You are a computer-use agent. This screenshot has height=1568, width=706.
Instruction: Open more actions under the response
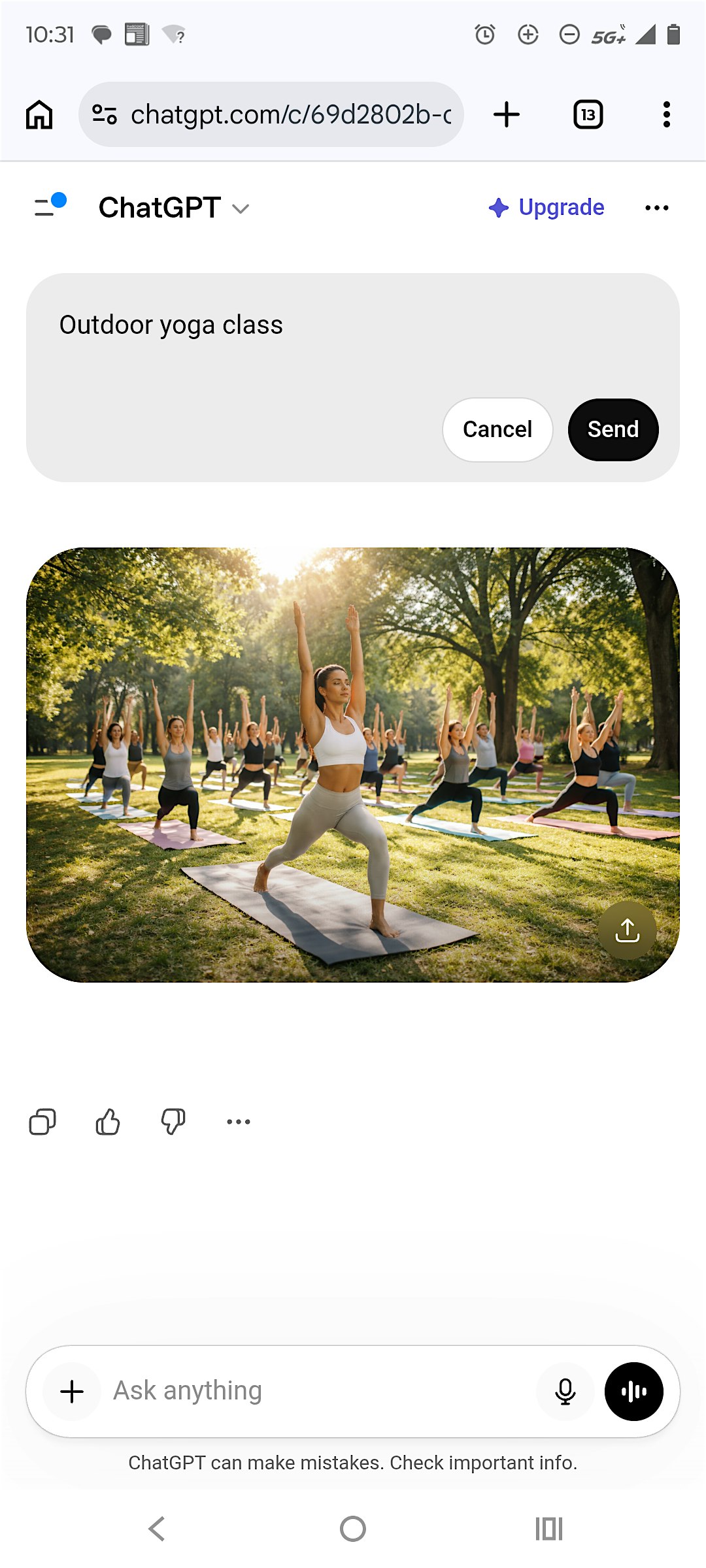tap(239, 1122)
